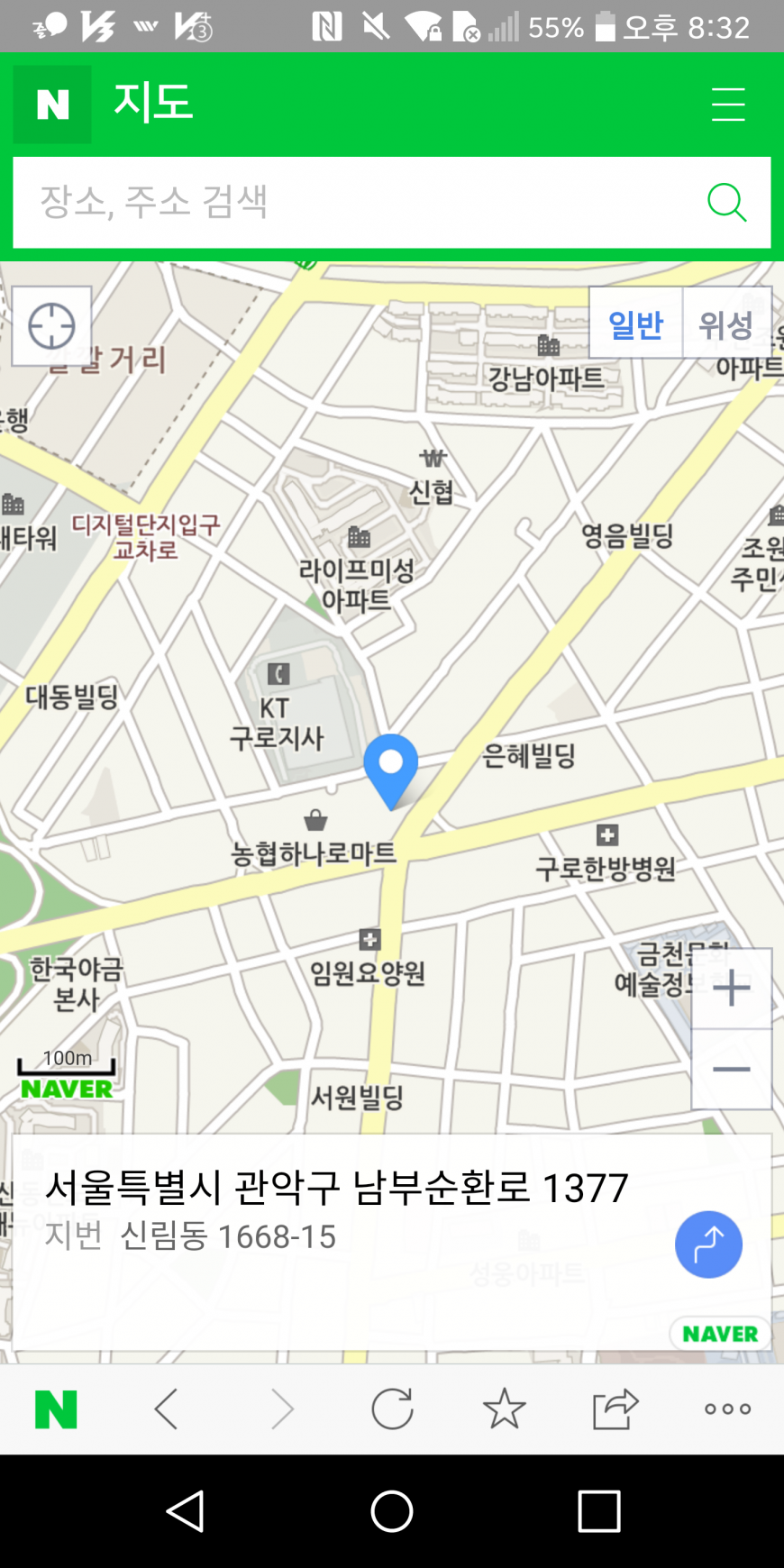Switch to 위성 satellite map view
784x1568 pixels.
(726, 324)
